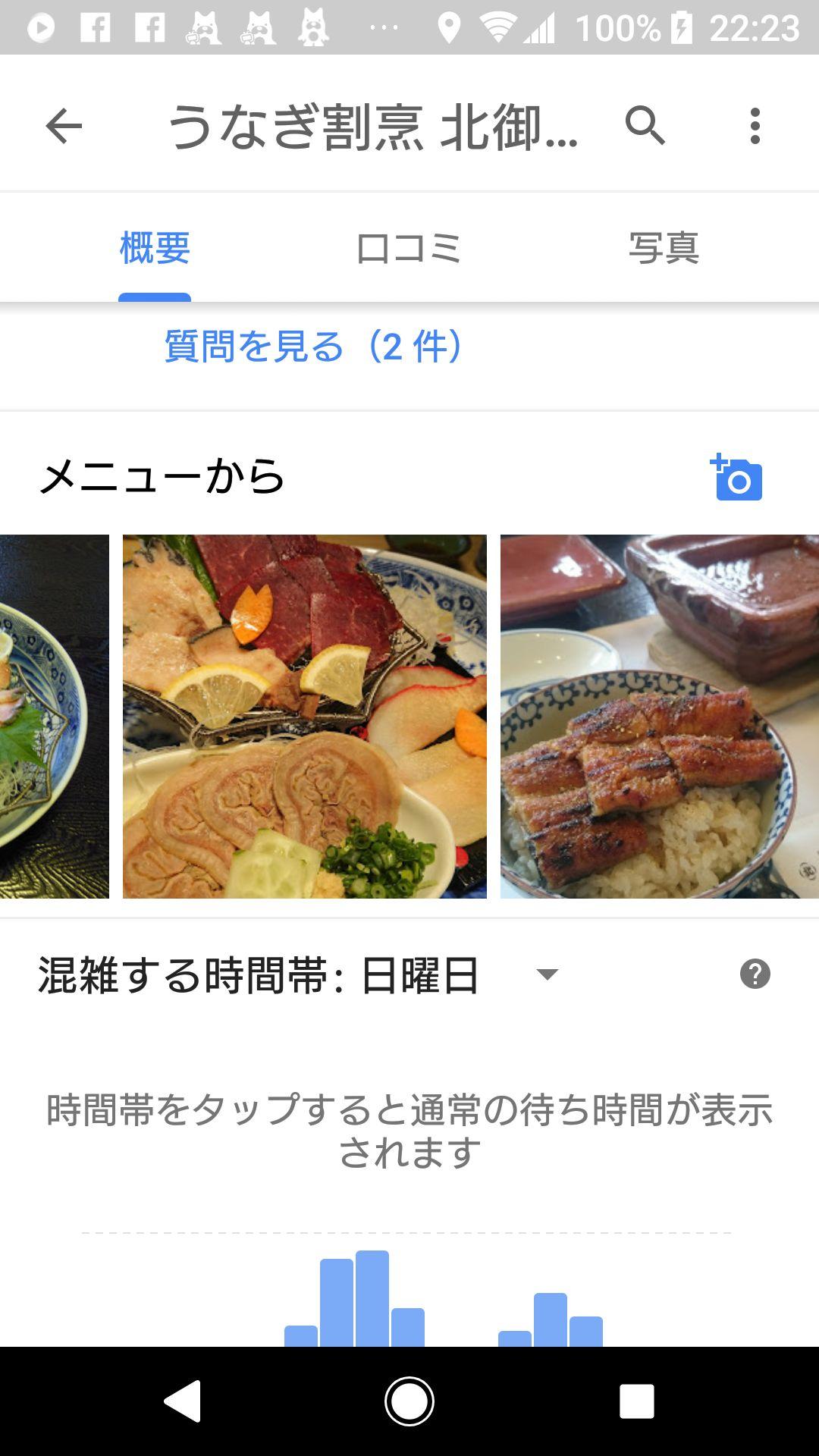Open the overflow menu for more options
The width and height of the screenshot is (819, 1456).
tap(754, 127)
